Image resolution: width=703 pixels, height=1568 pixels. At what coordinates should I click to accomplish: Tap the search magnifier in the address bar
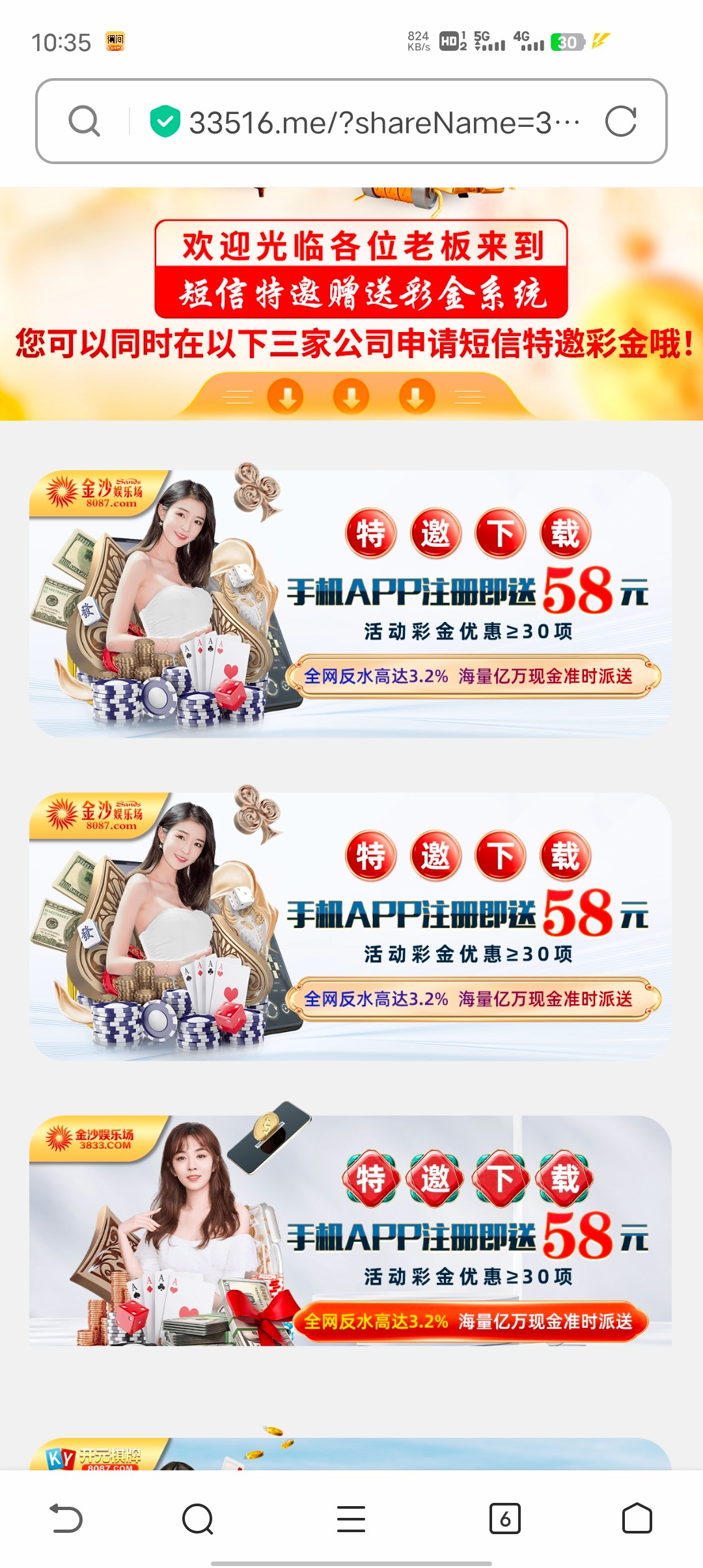[85, 121]
